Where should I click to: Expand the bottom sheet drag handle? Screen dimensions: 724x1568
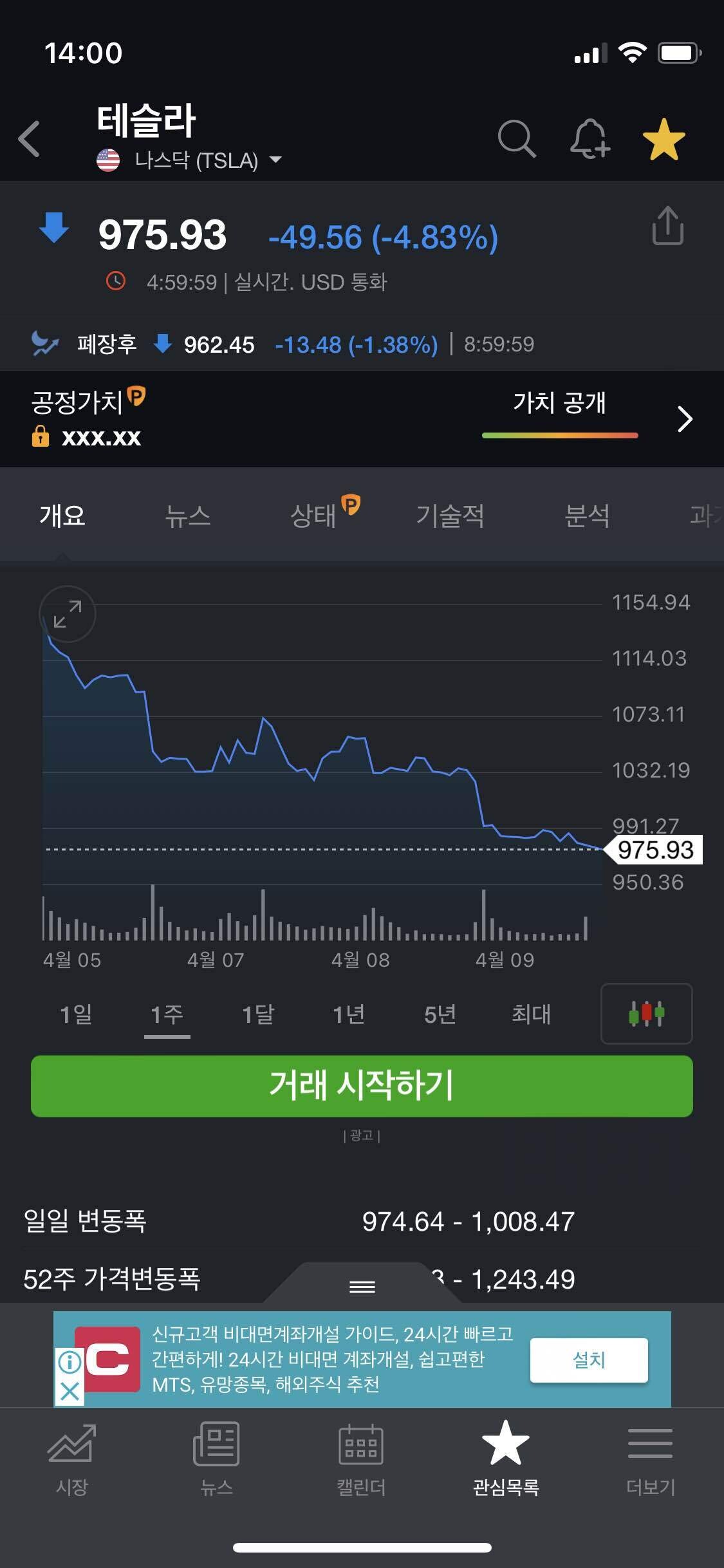click(x=362, y=1286)
